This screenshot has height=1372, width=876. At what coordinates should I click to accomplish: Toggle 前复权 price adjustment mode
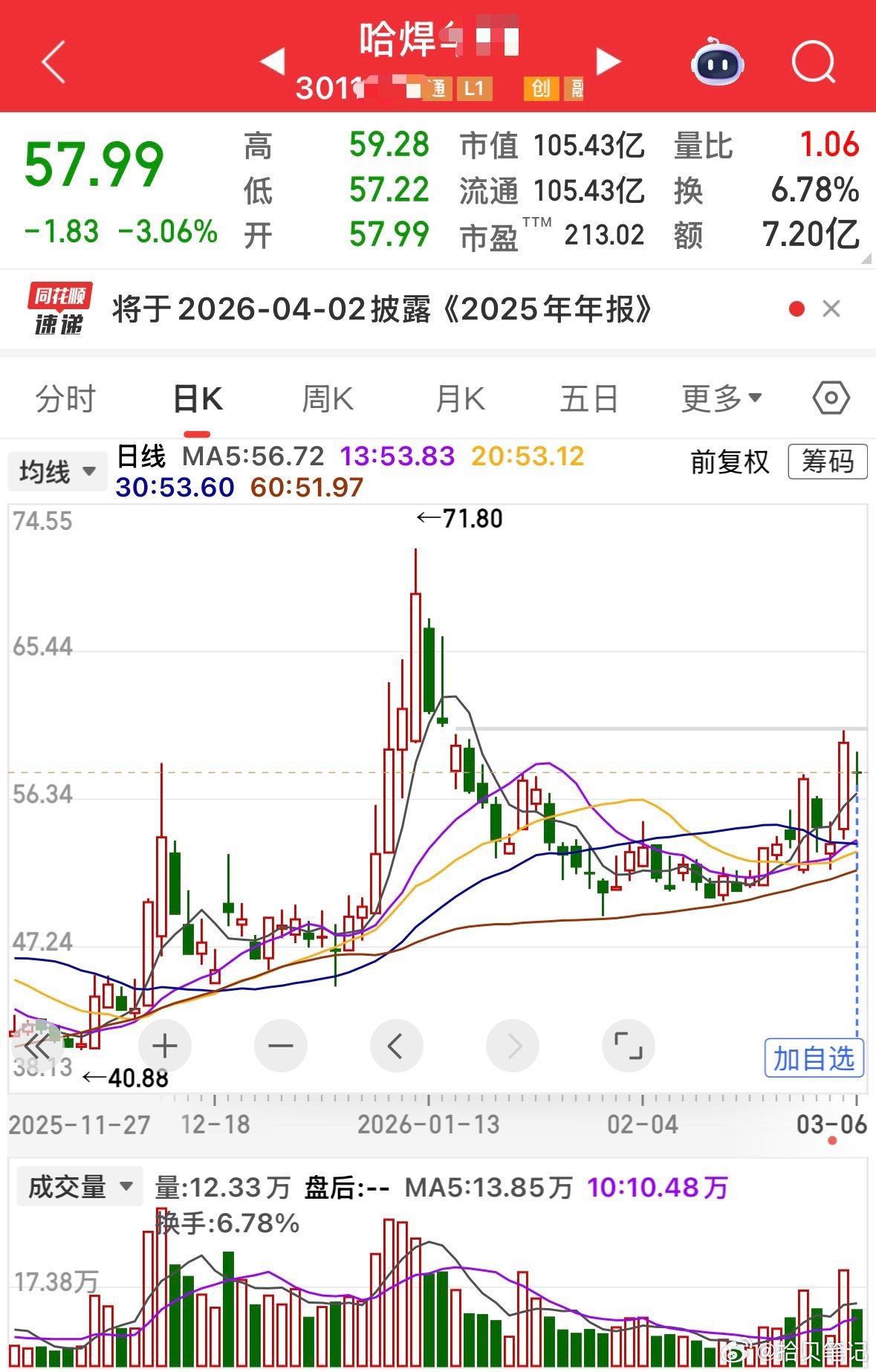[729, 461]
